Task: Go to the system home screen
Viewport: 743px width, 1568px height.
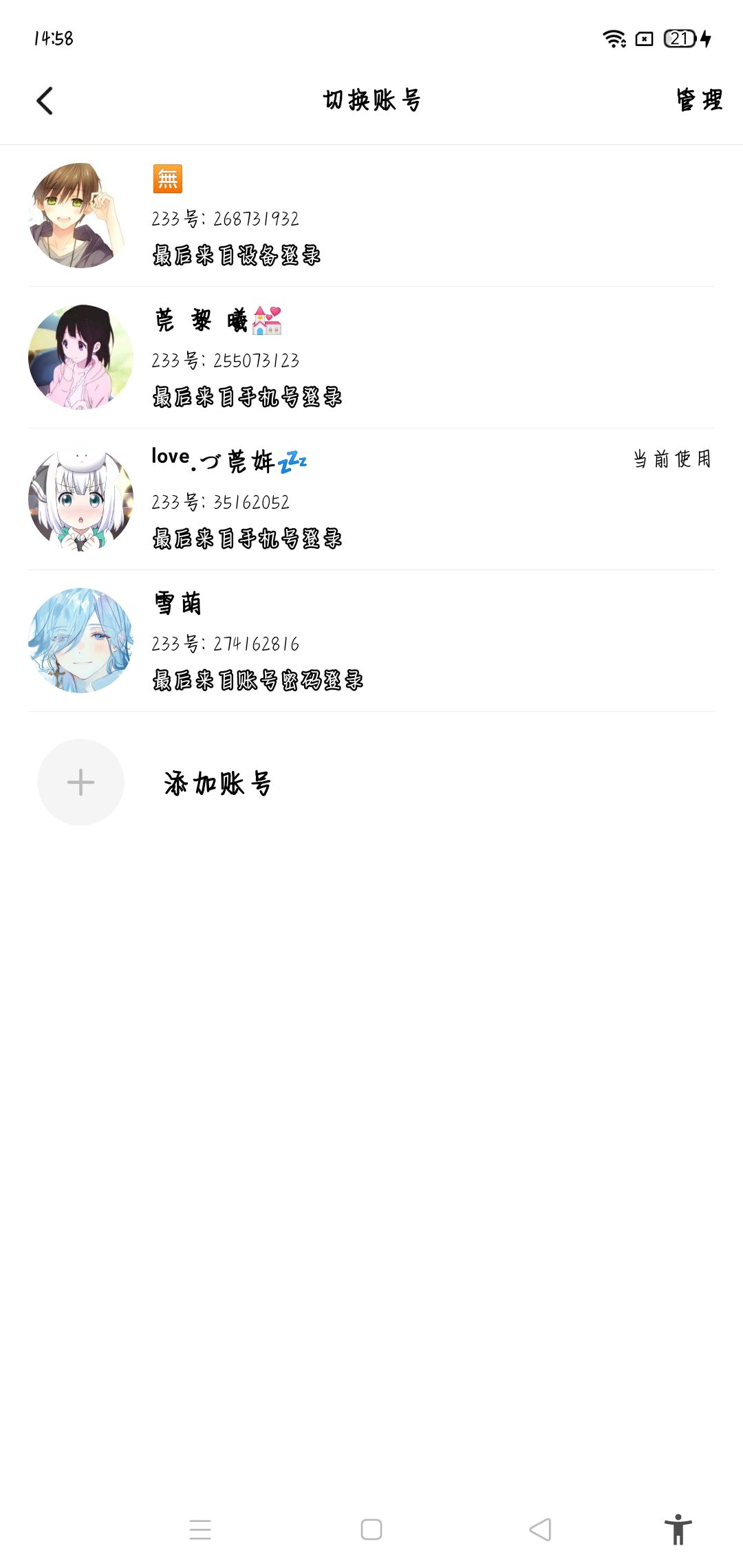Action: pyautogui.click(x=371, y=1529)
